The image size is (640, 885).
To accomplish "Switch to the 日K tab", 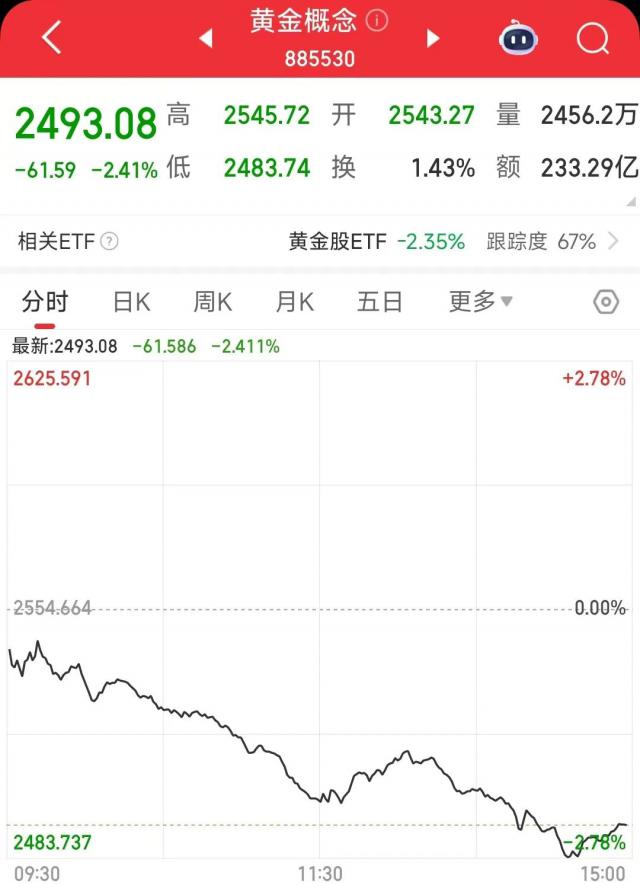I will coord(131,301).
